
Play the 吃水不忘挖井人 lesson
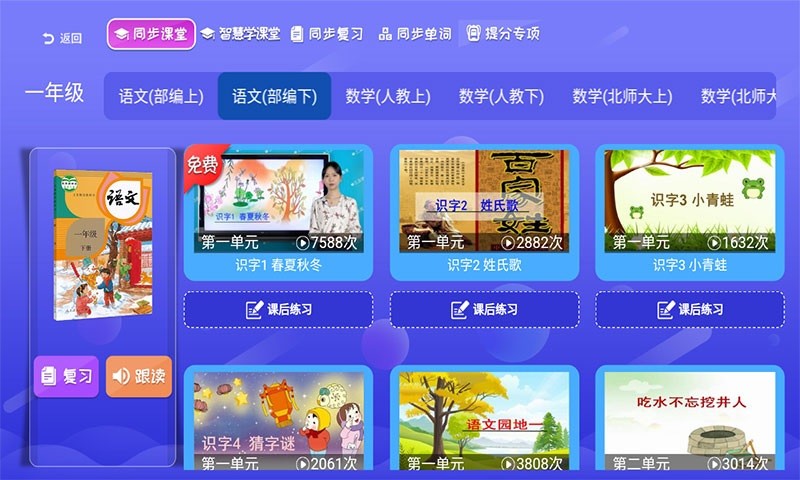(690, 422)
